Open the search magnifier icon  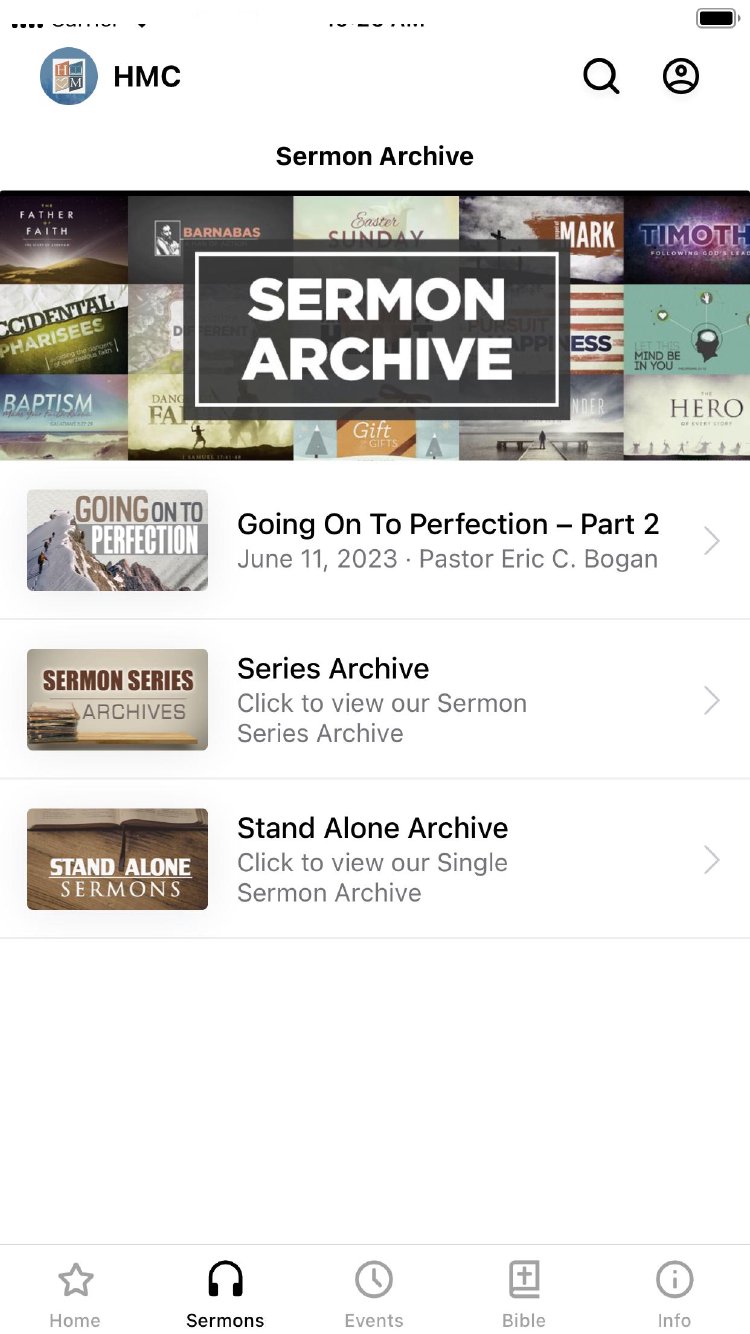pyautogui.click(x=601, y=76)
